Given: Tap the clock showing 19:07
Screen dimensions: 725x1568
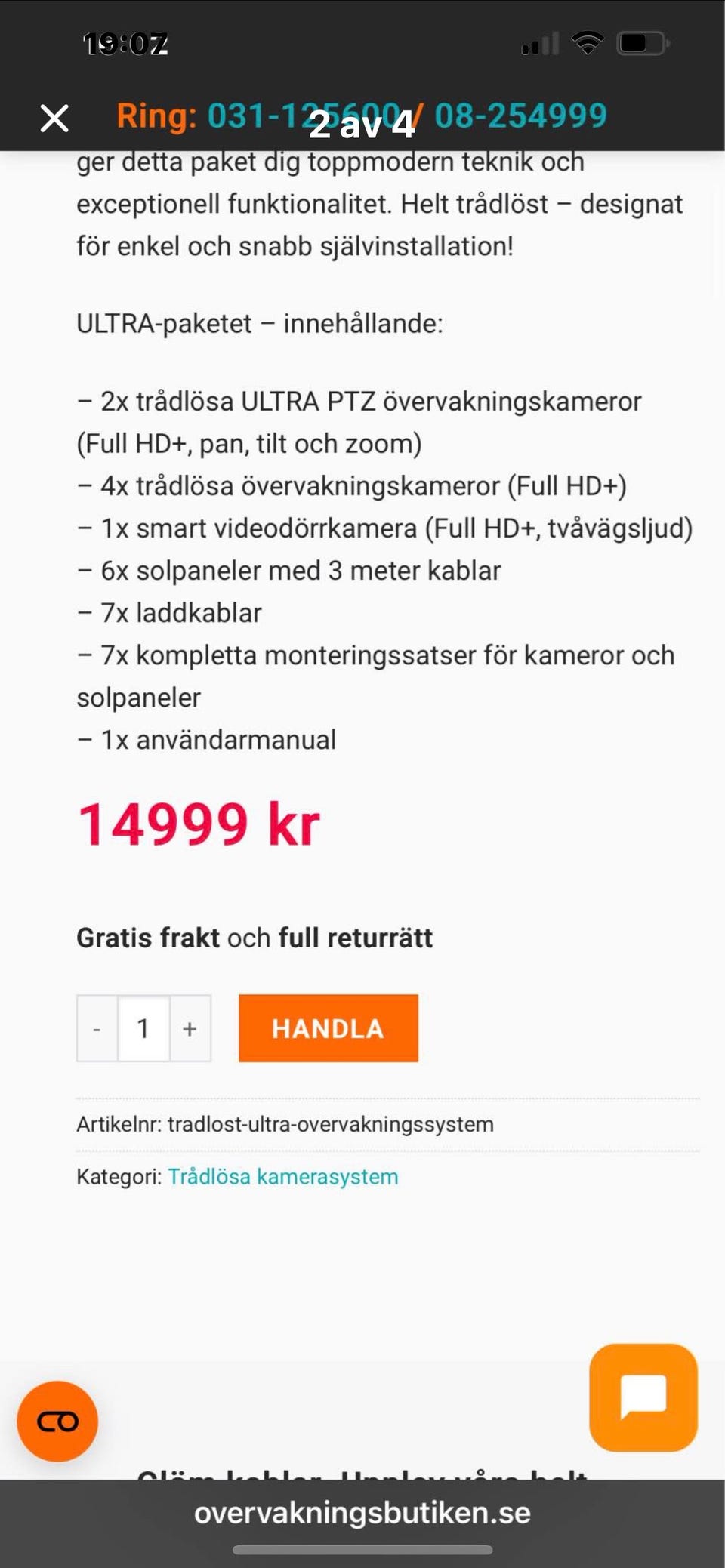Looking at the screenshot, I should click(x=123, y=43).
